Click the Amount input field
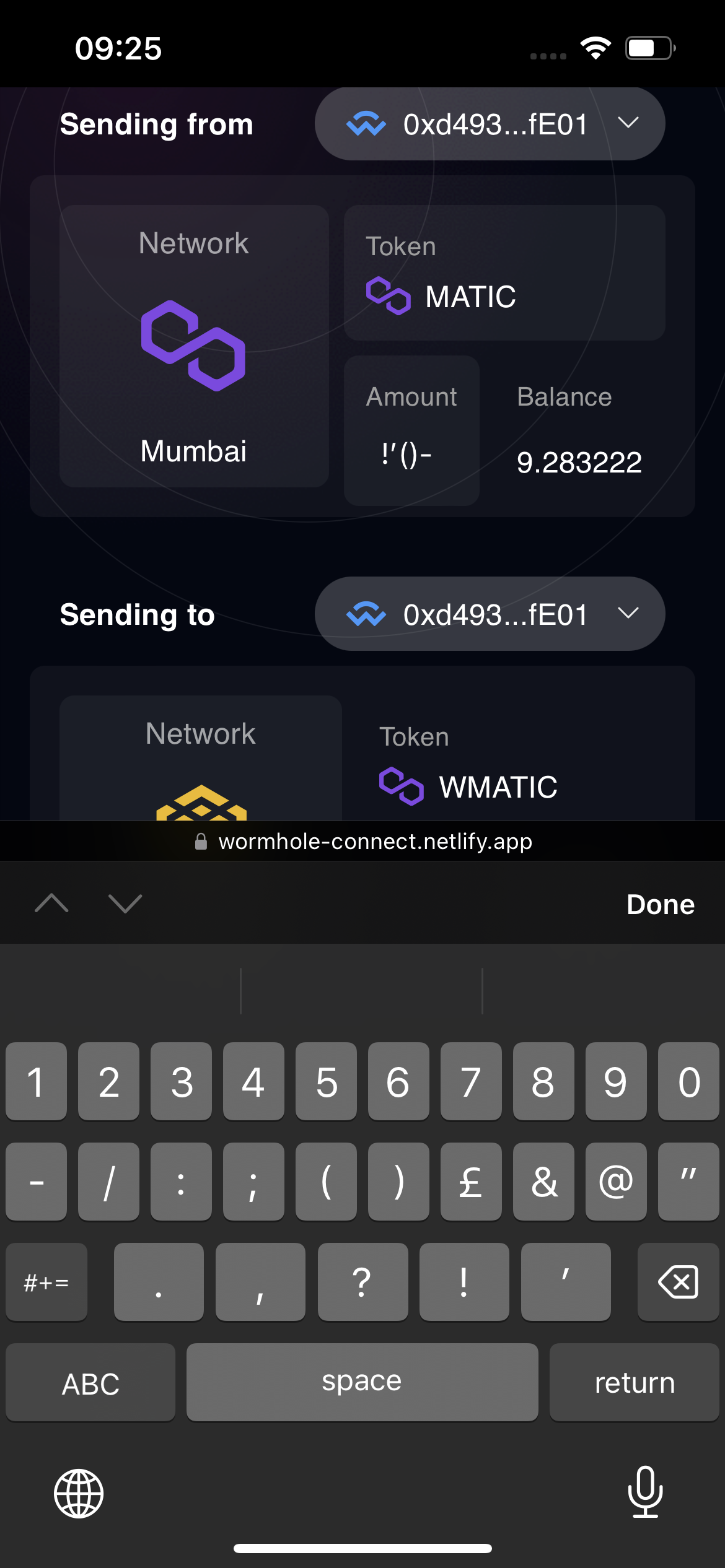Image resolution: width=725 pixels, height=1568 pixels. tap(411, 453)
